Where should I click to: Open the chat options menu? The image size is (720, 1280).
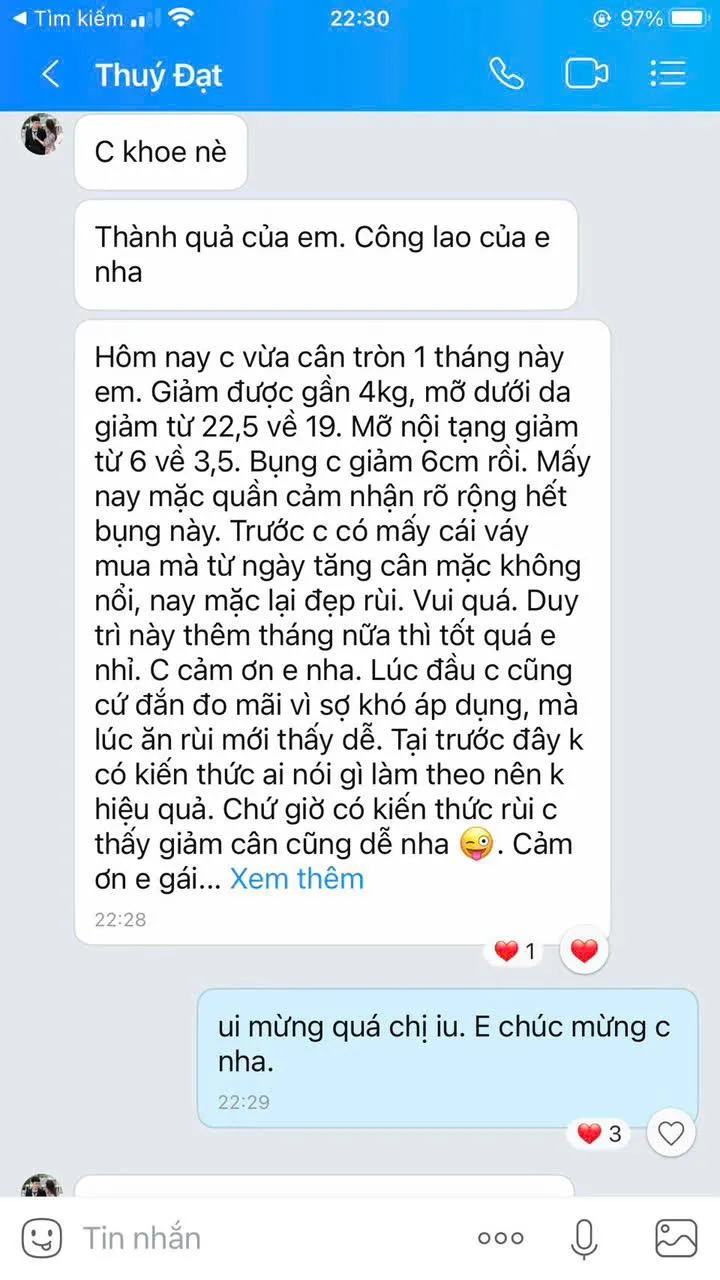pos(667,74)
